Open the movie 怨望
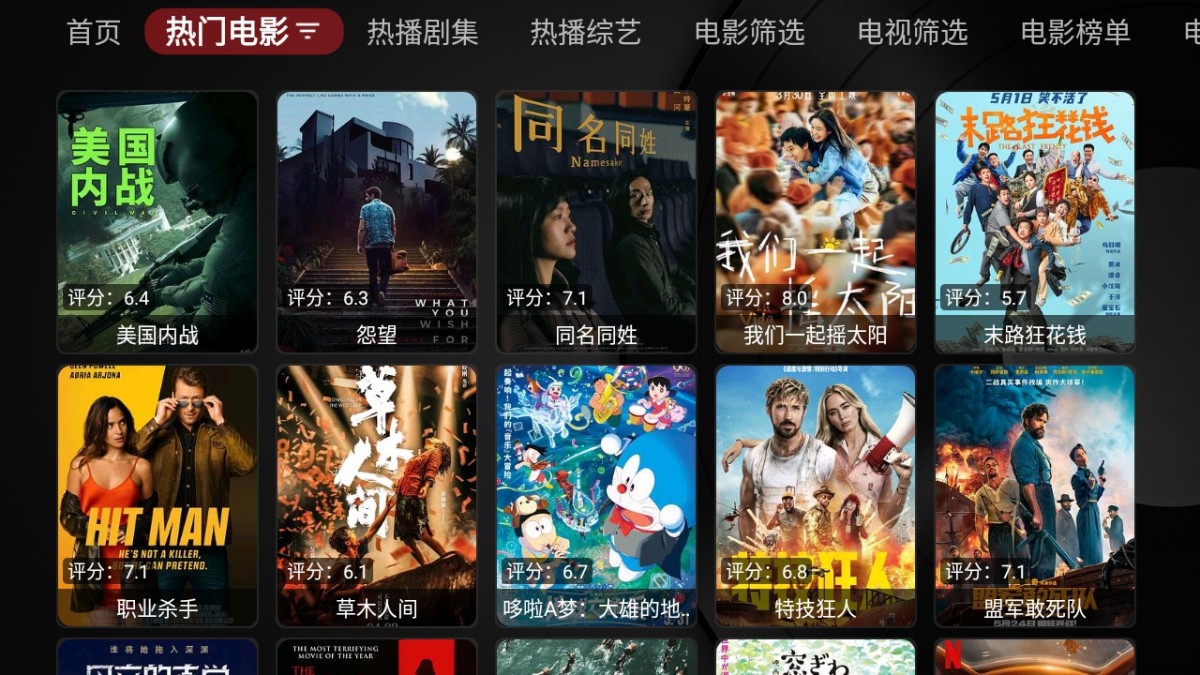This screenshot has height=675, width=1200. pos(377,222)
